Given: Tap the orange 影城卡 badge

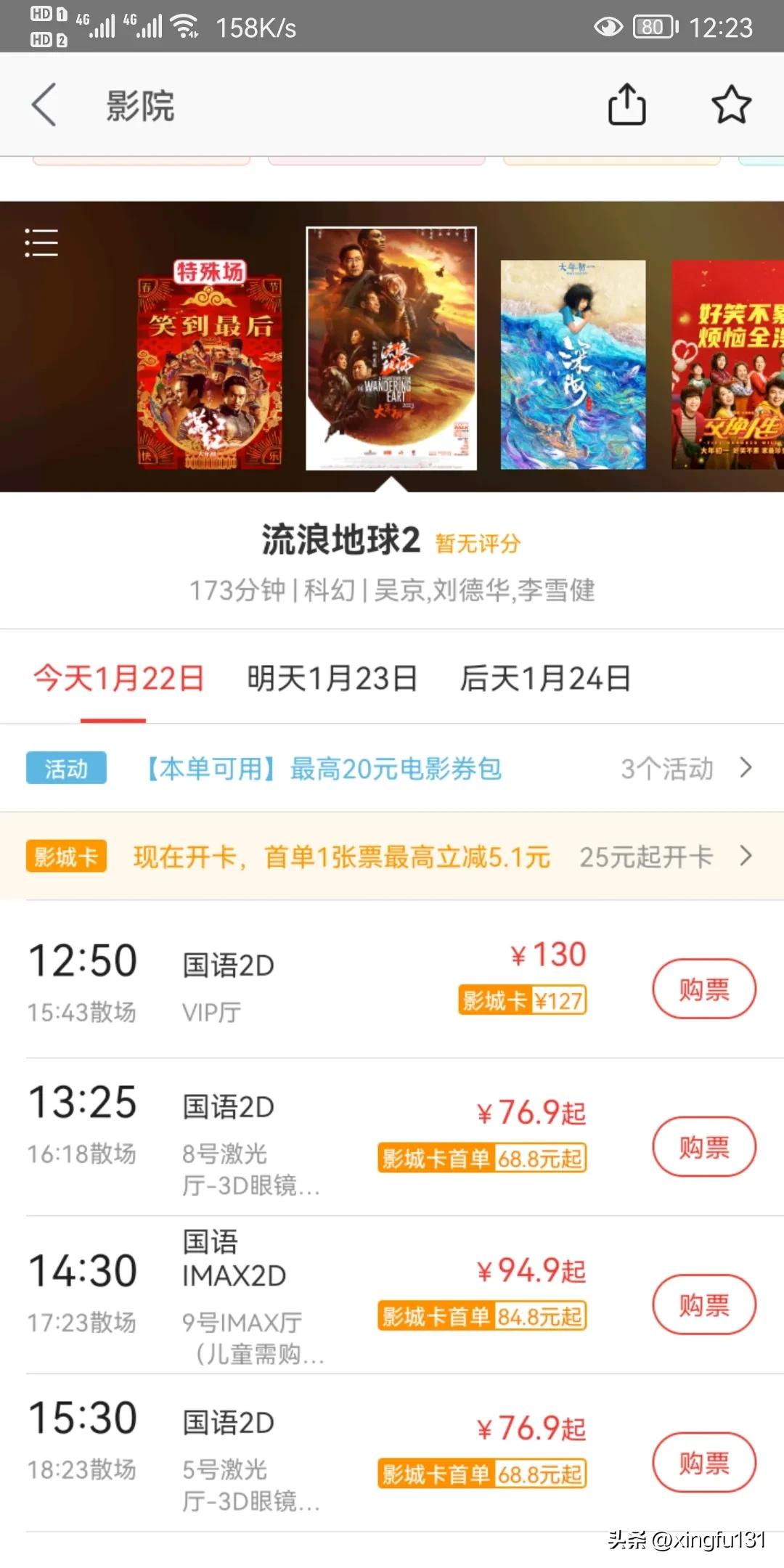Looking at the screenshot, I should 65,856.
